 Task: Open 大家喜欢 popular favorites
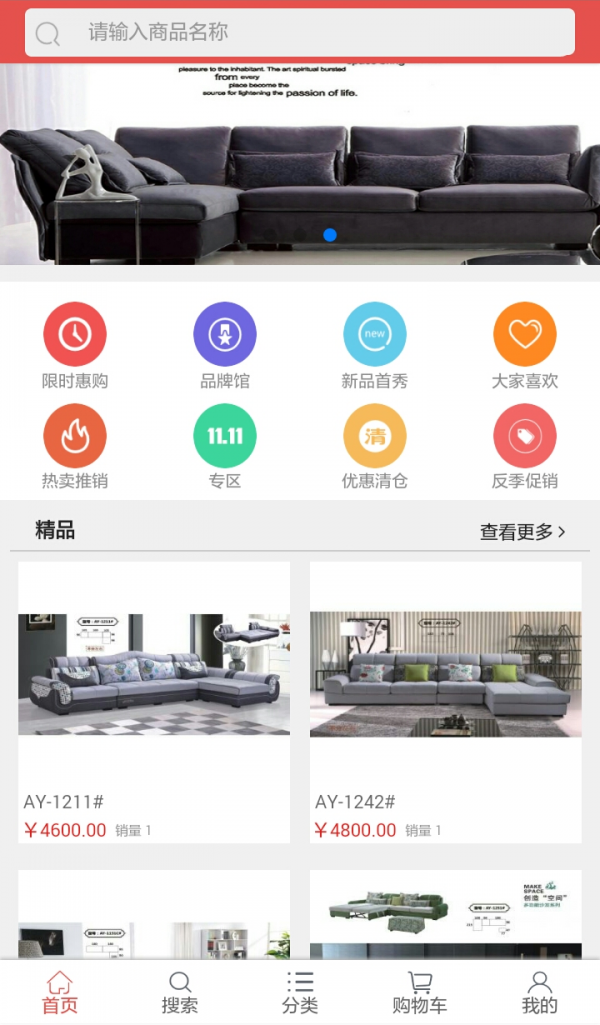click(x=525, y=346)
